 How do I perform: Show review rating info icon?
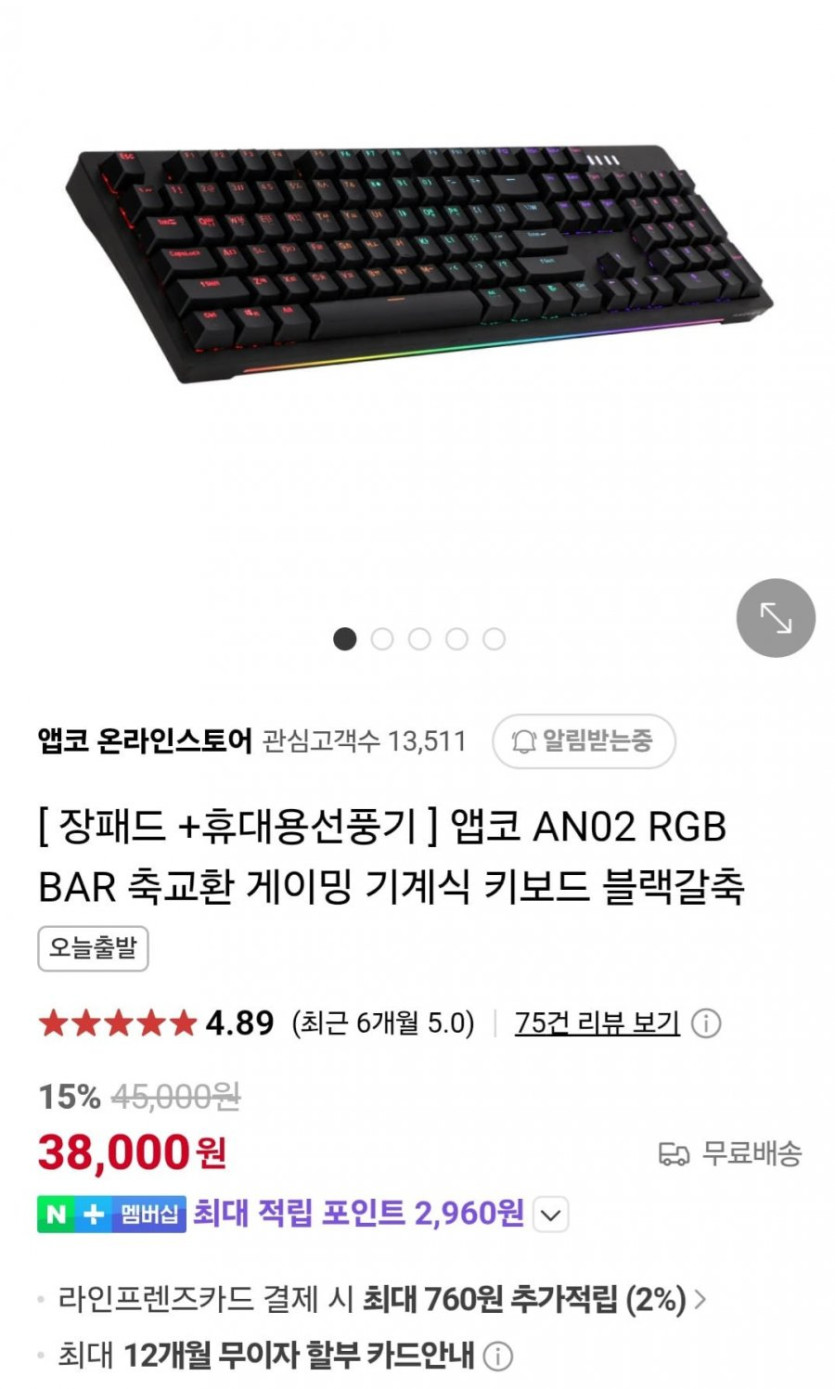point(706,1024)
